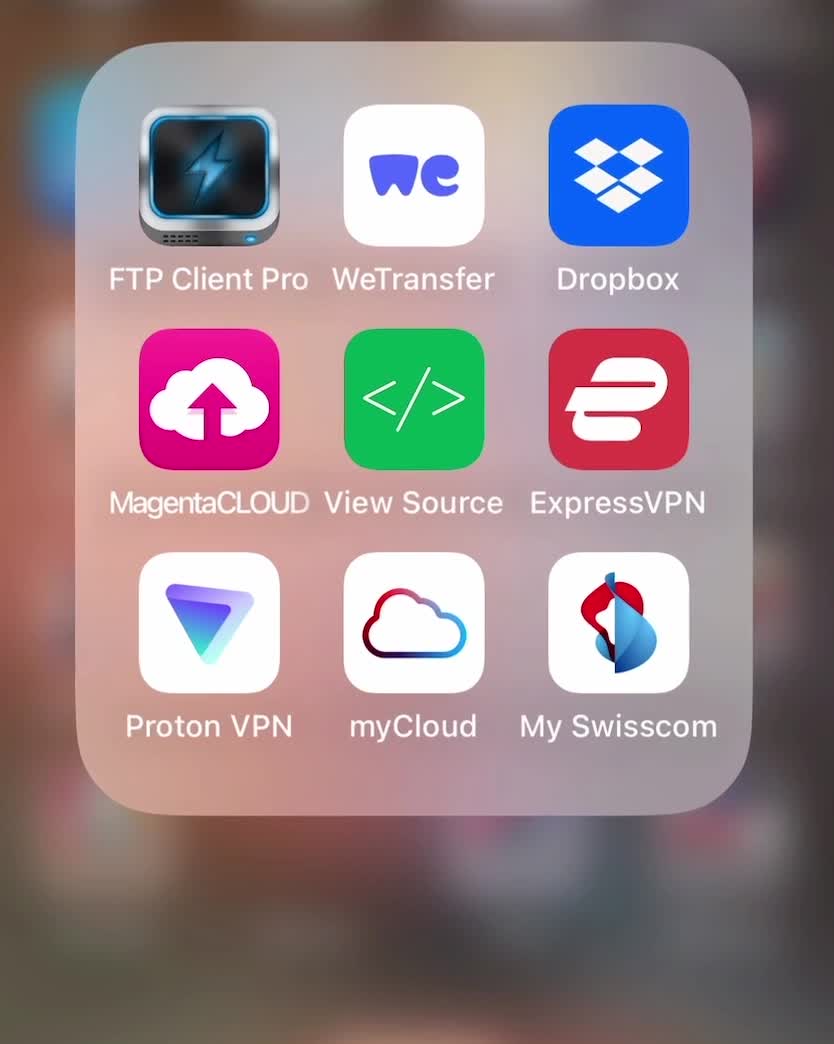Launch WeTransfer
This screenshot has height=1044, width=834.
point(414,176)
